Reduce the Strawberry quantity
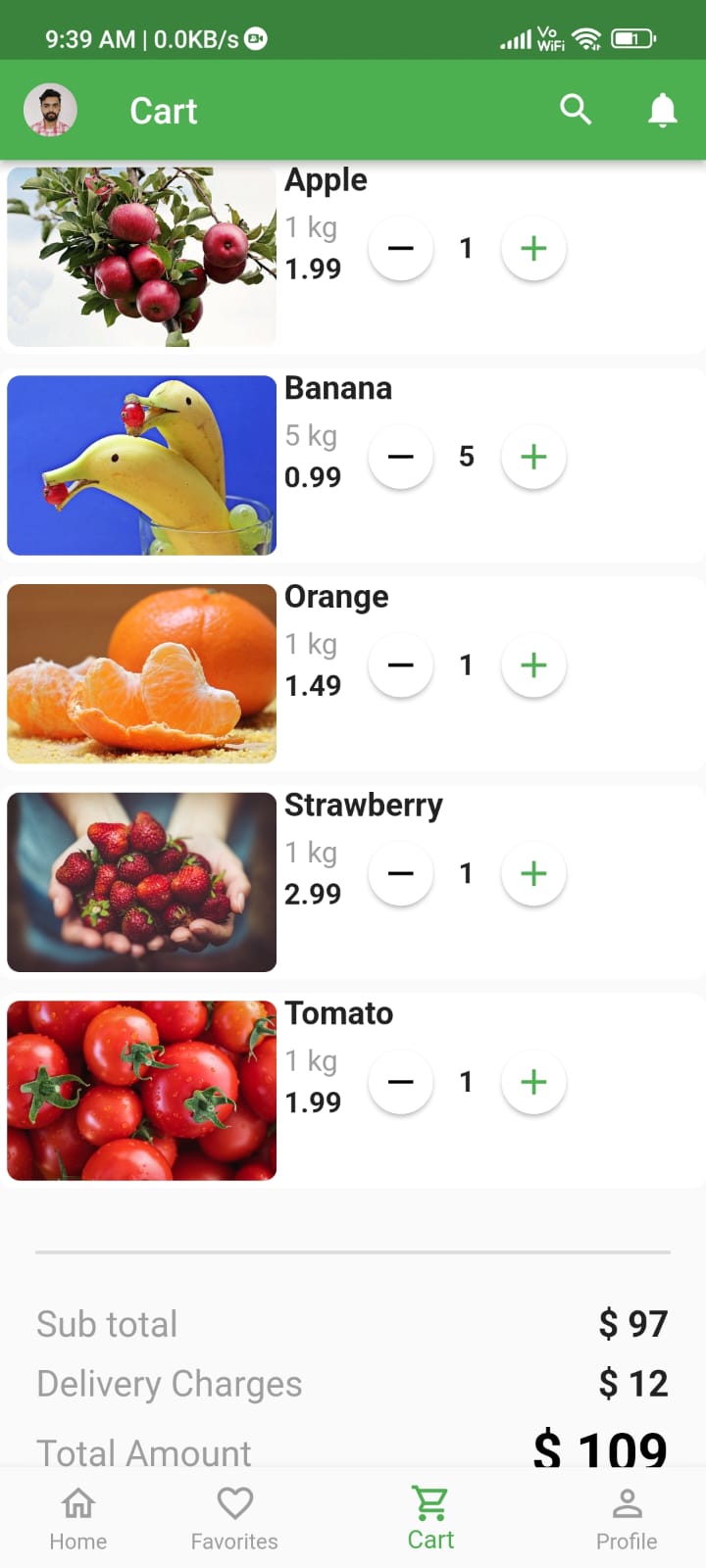Image resolution: width=706 pixels, height=1568 pixels. tap(400, 873)
